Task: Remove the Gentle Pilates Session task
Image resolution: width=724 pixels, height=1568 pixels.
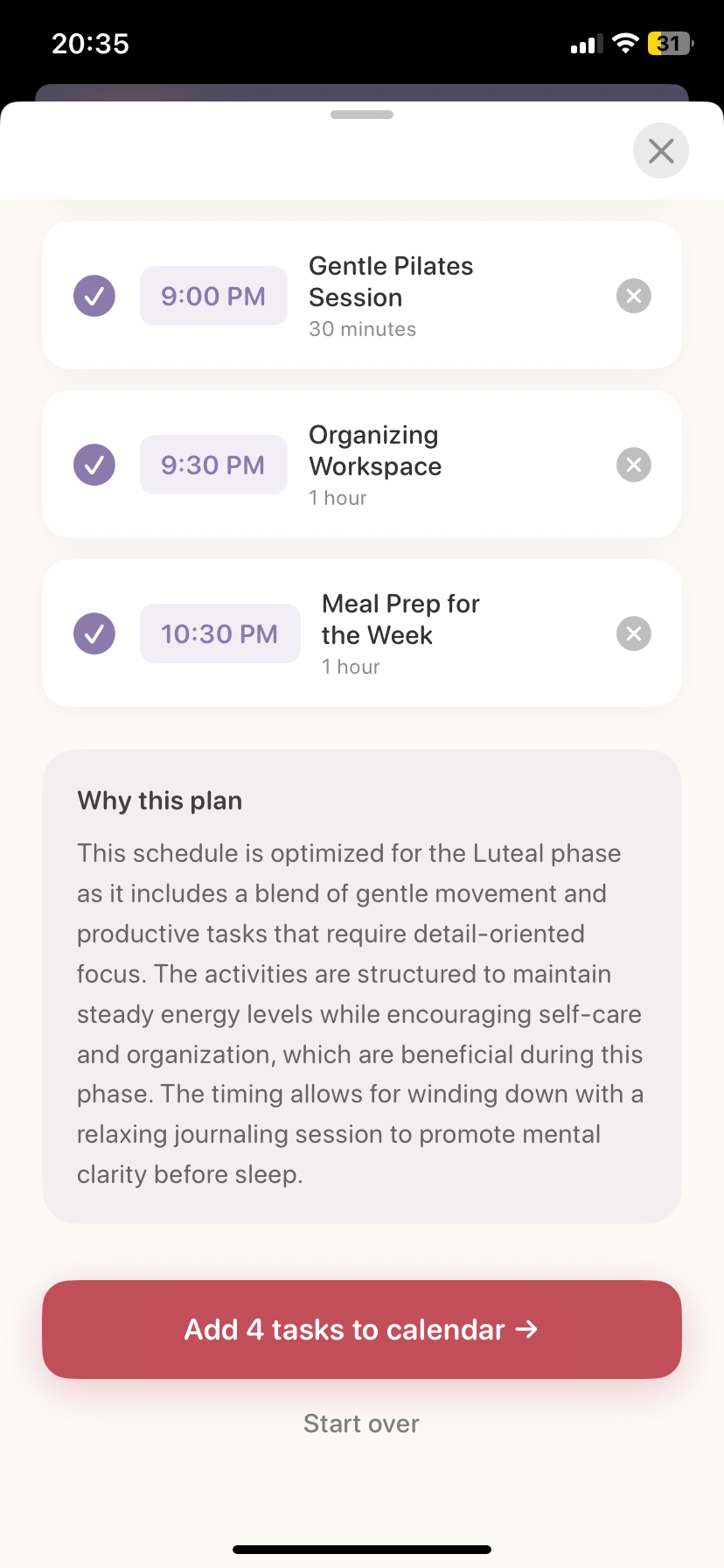Action: coord(634,296)
